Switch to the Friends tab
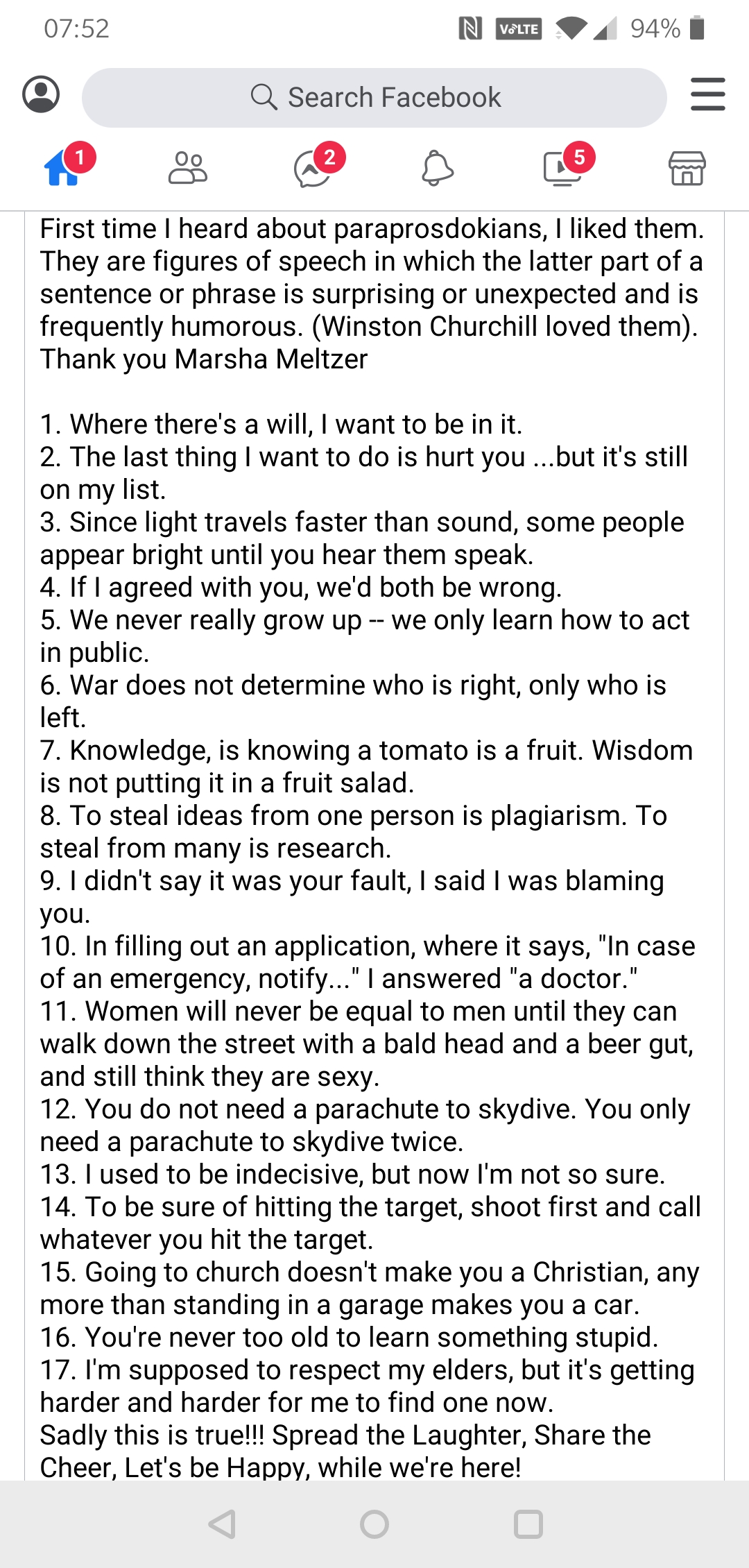Image resolution: width=749 pixels, height=1568 pixels. 187,168
